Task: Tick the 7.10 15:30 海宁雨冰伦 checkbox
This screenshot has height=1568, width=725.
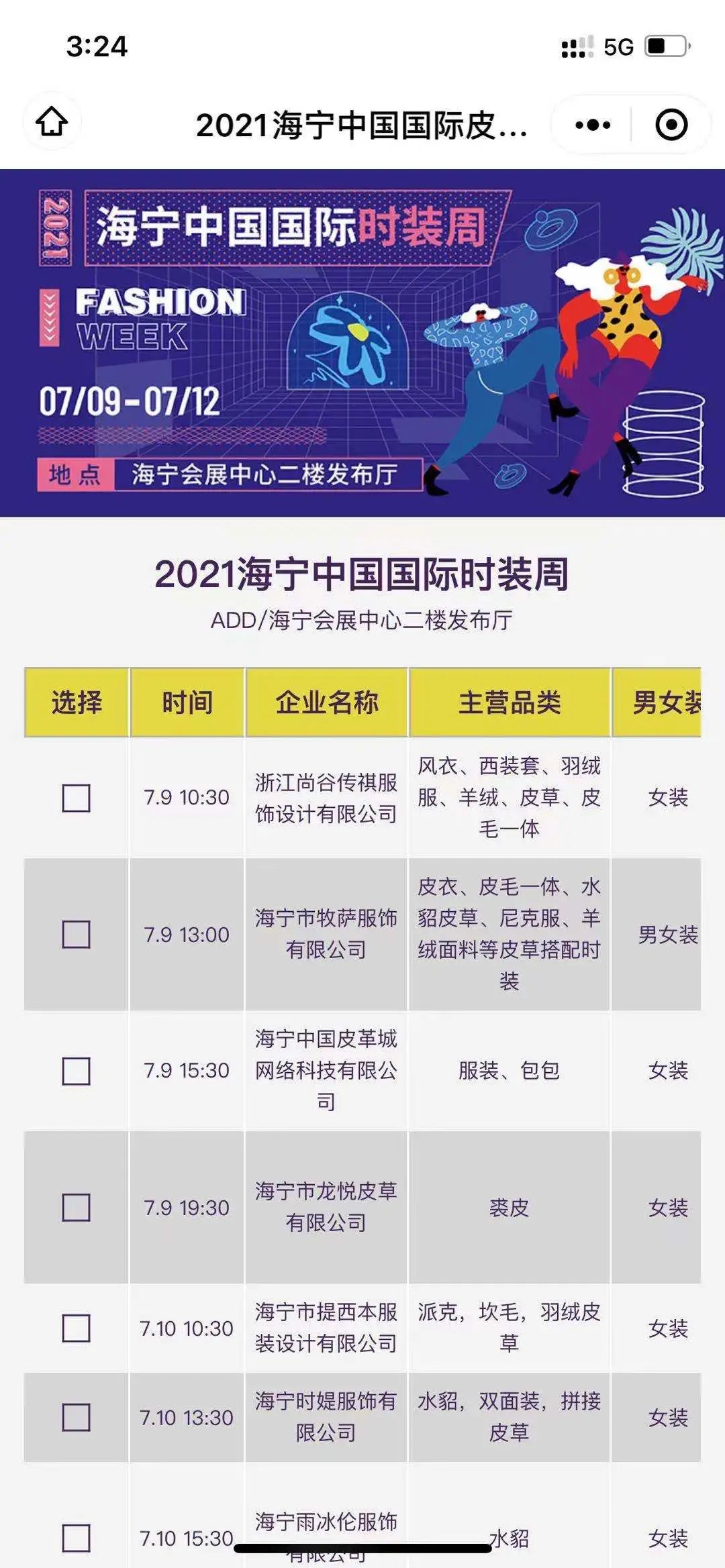Action: coord(76,1538)
